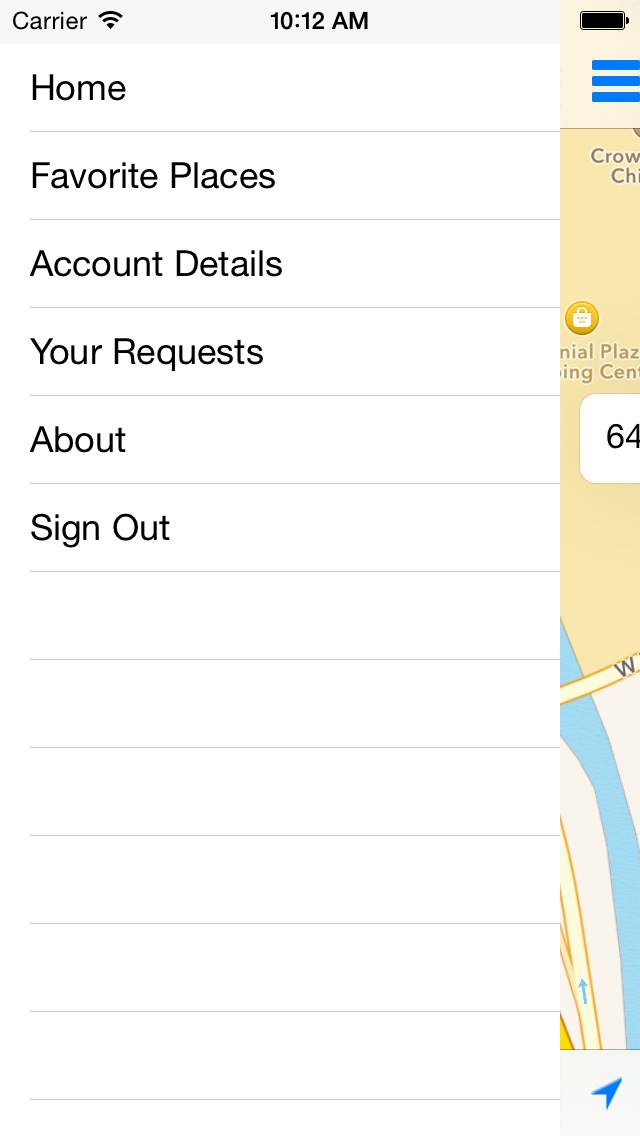Select Sign Out
The height and width of the screenshot is (1136, 640).
(x=280, y=528)
